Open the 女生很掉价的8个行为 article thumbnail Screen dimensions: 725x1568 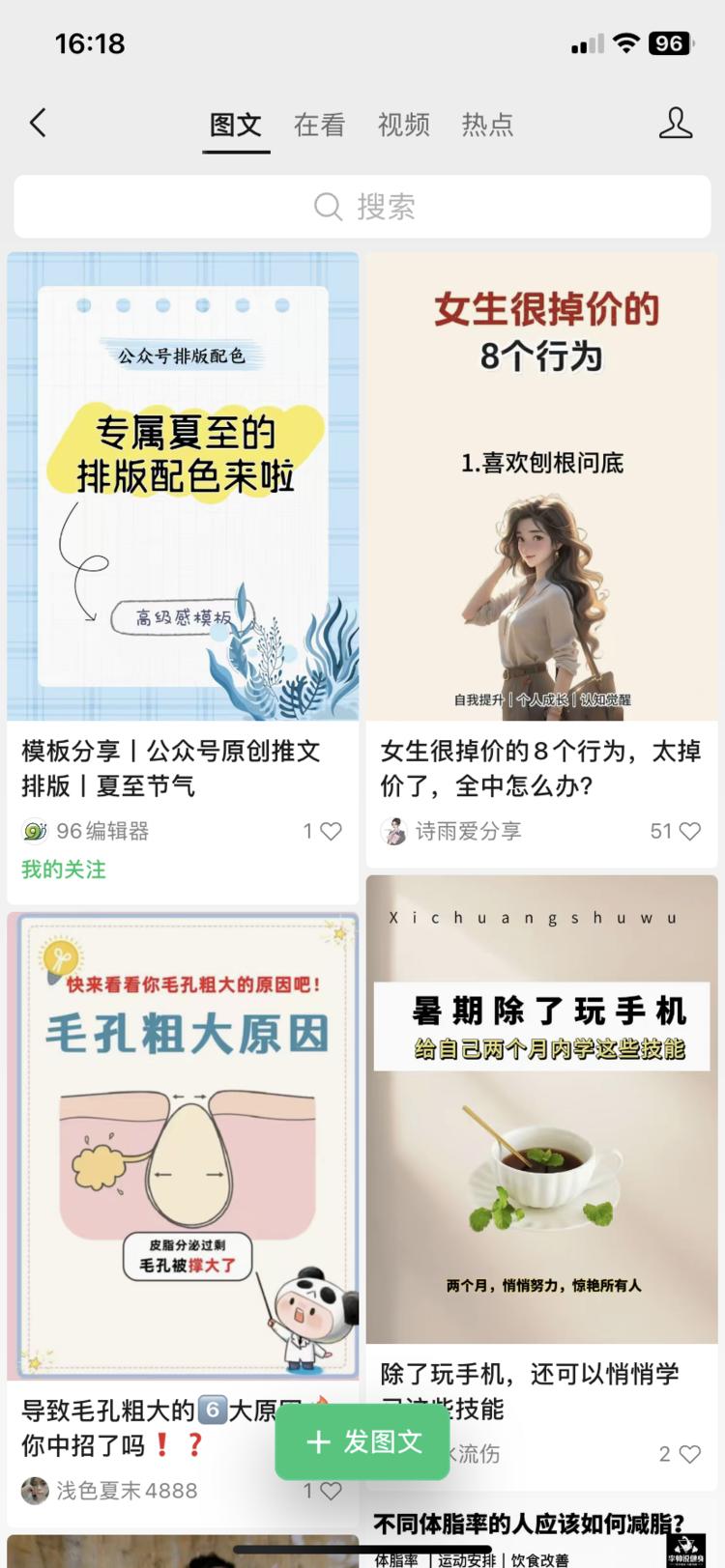coord(542,485)
